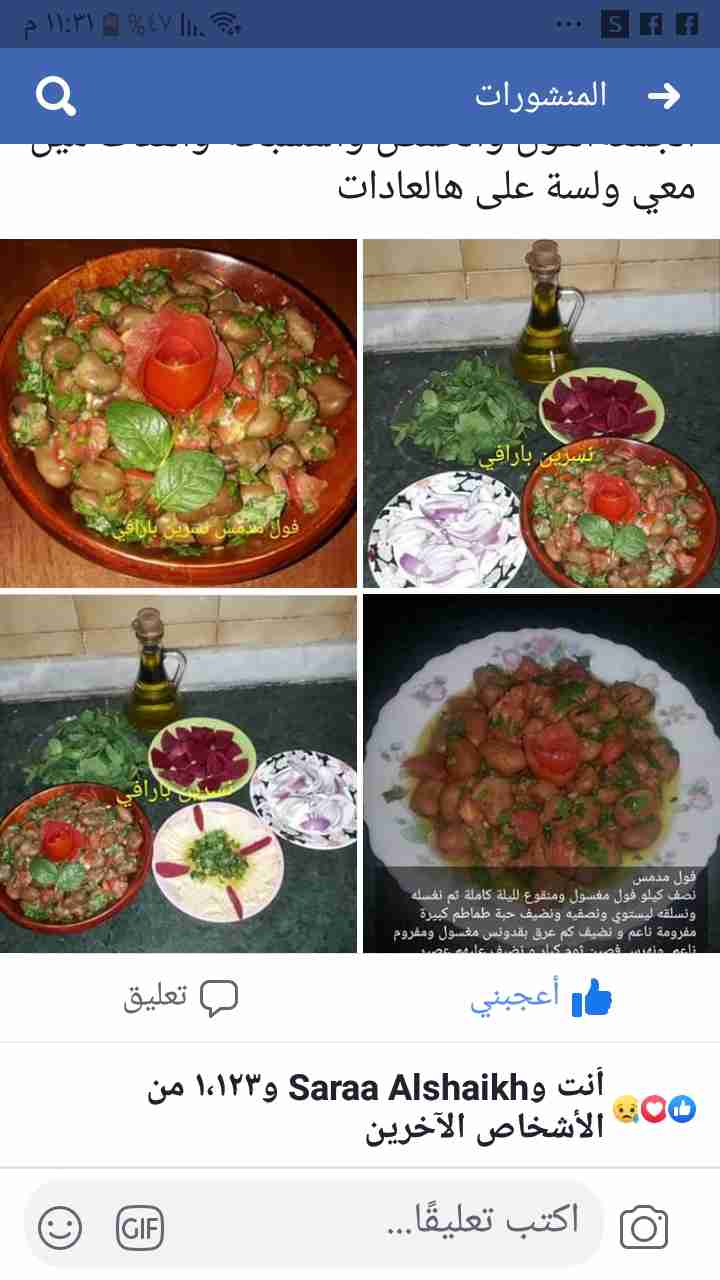Attach a photo with the camera icon
Image resolution: width=720 pixels, height=1280 pixels.
pos(644,1227)
